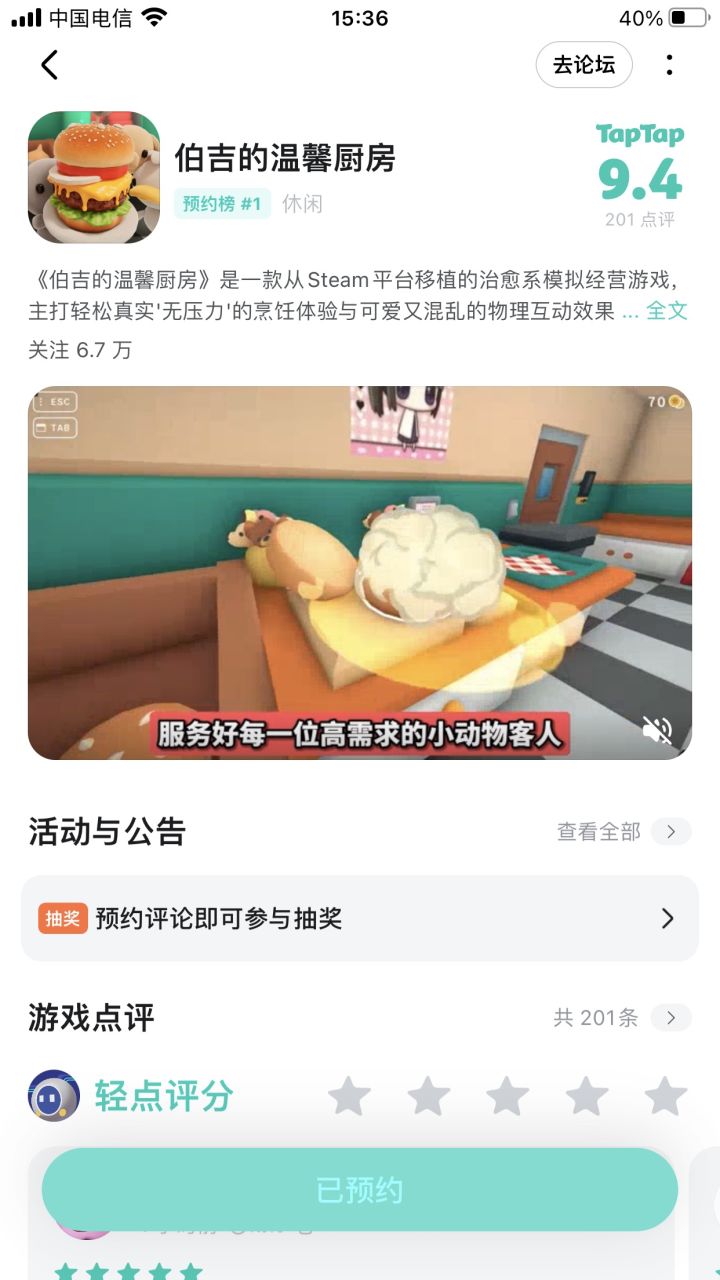
Task: Tap the 已预约 reservation button
Action: [x=360, y=1190]
